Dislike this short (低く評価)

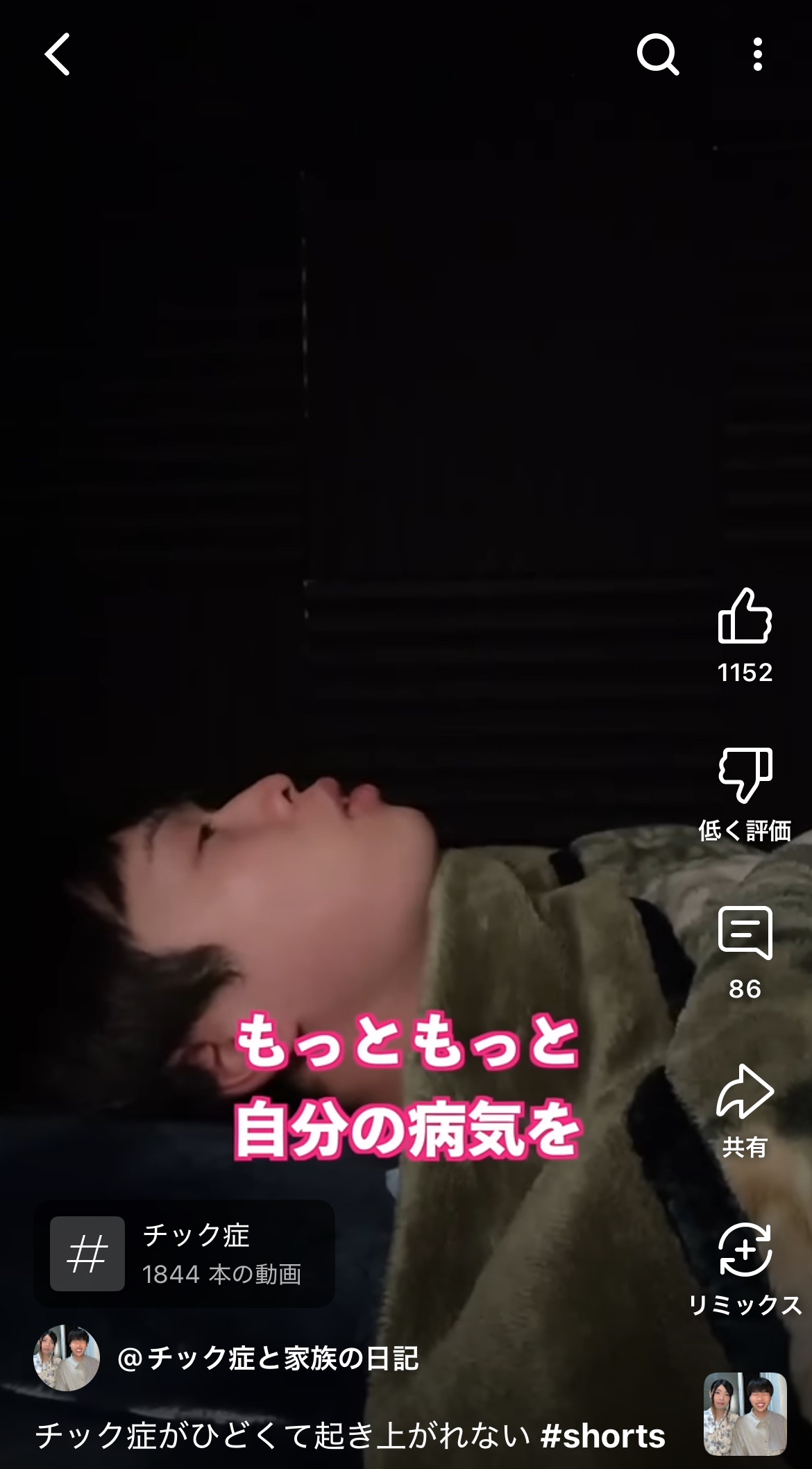pos(745,775)
